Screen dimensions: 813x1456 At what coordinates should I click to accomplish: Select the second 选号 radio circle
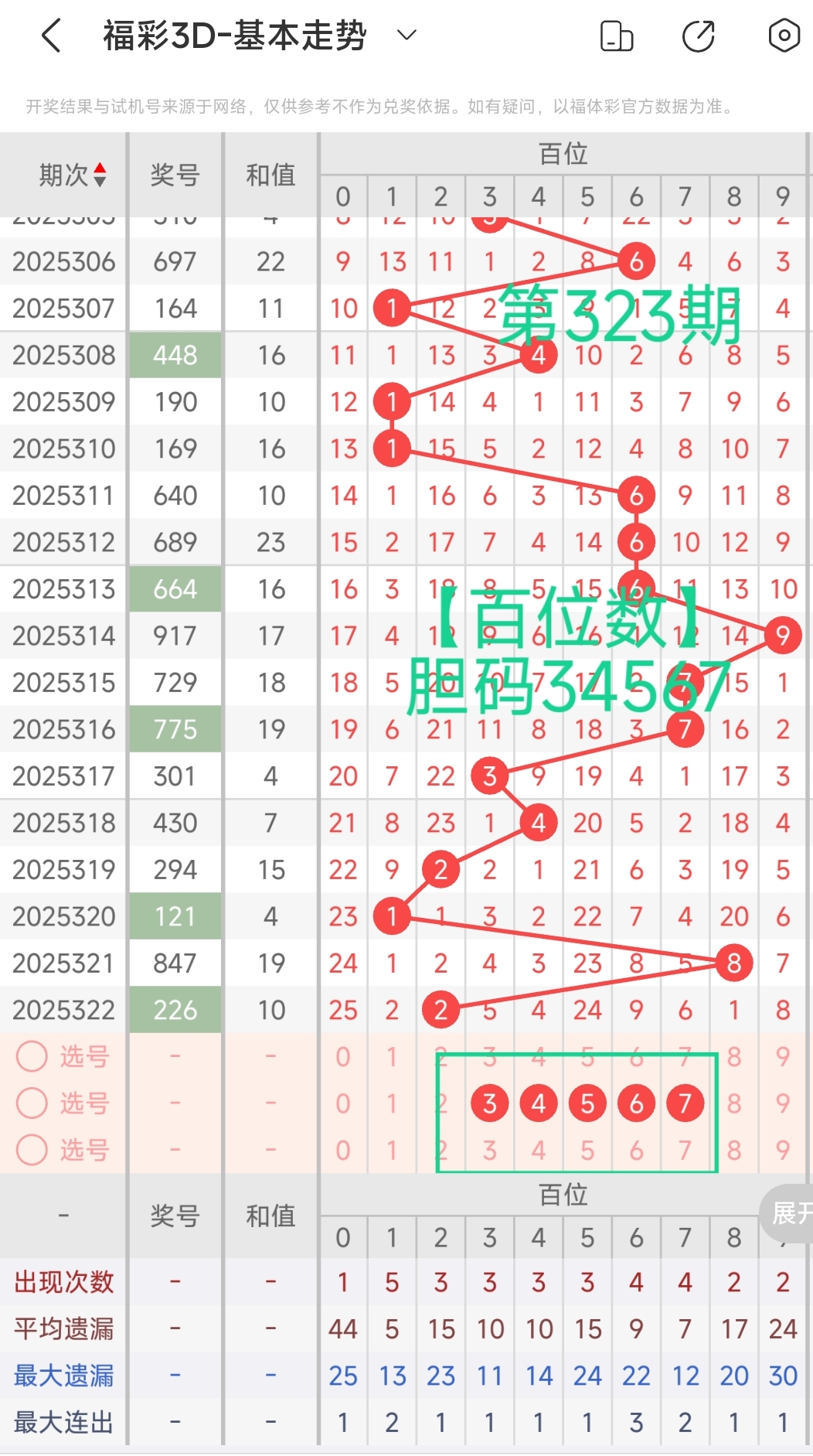pyautogui.click(x=32, y=1103)
